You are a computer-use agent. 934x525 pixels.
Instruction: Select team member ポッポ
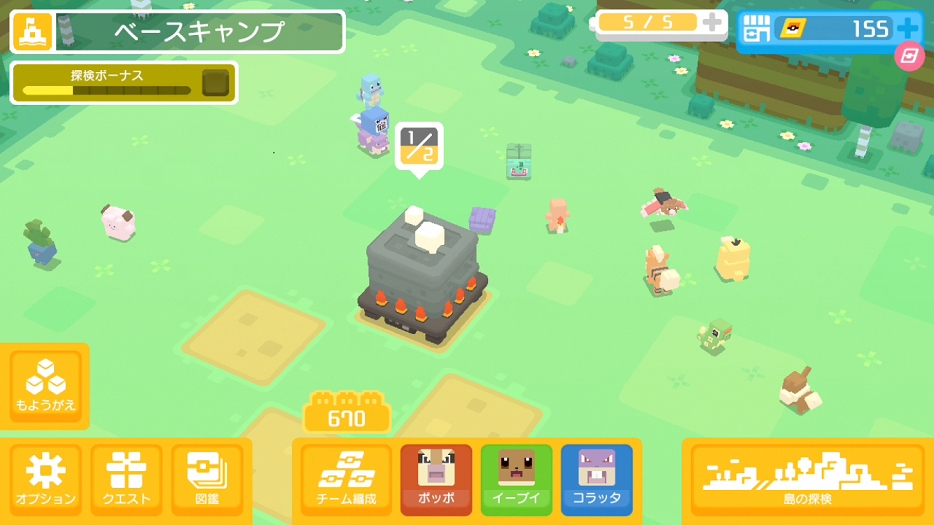(436, 480)
